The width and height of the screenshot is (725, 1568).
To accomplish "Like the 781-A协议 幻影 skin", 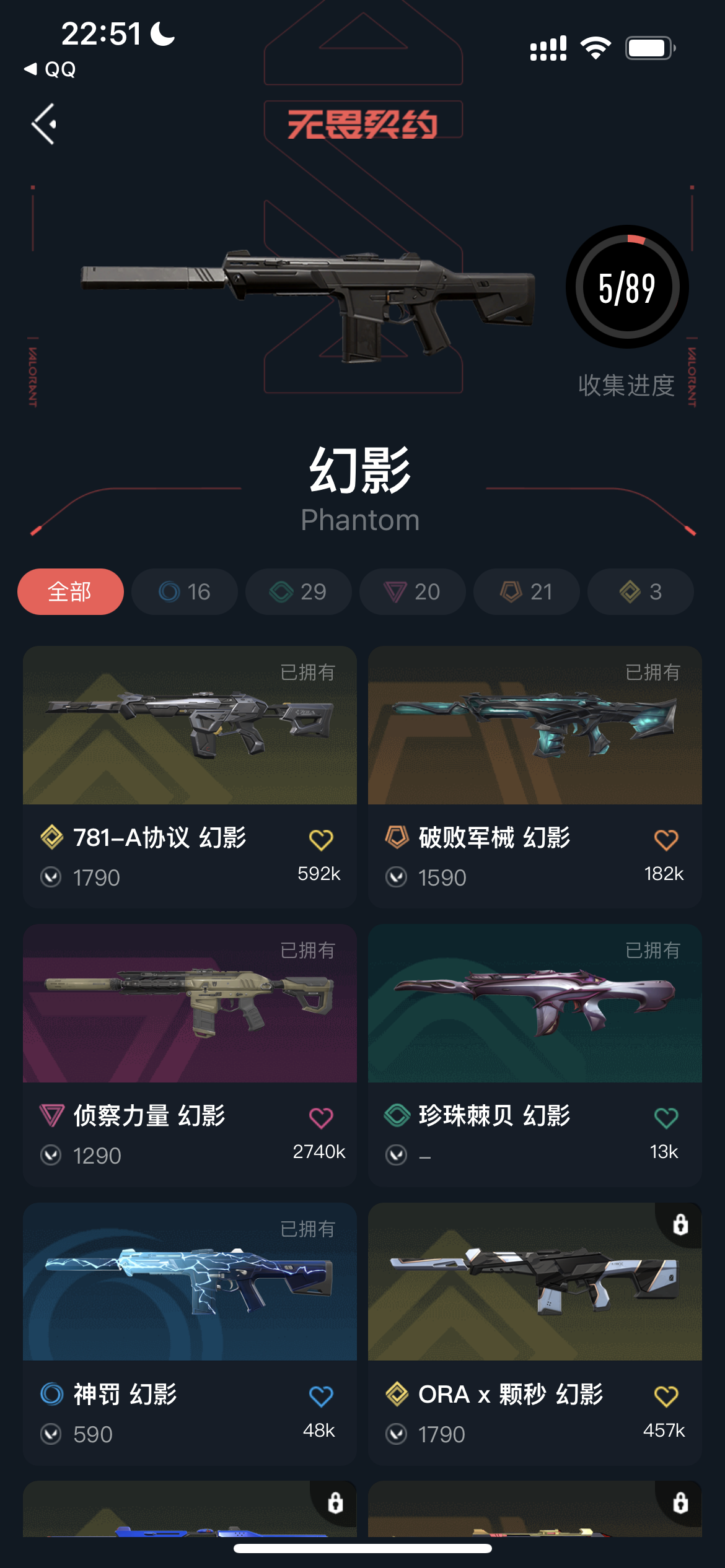I will [321, 840].
